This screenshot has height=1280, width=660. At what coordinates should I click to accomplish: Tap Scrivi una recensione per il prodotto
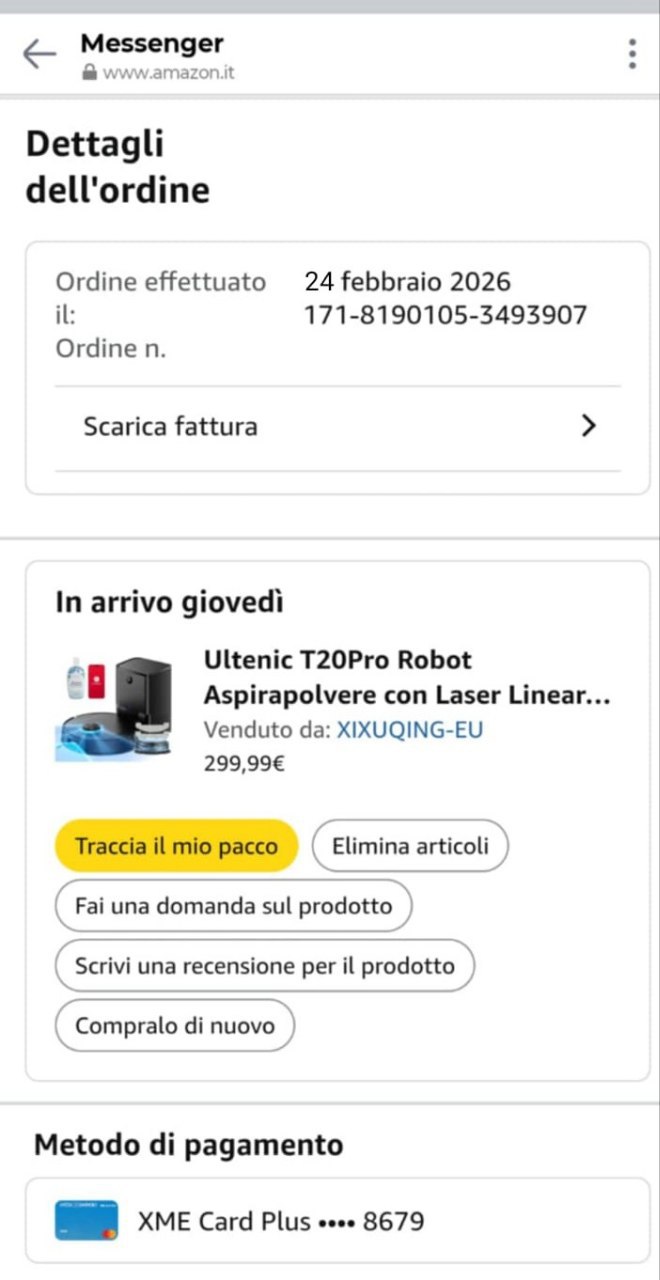pyautogui.click(x=264, y=966)
